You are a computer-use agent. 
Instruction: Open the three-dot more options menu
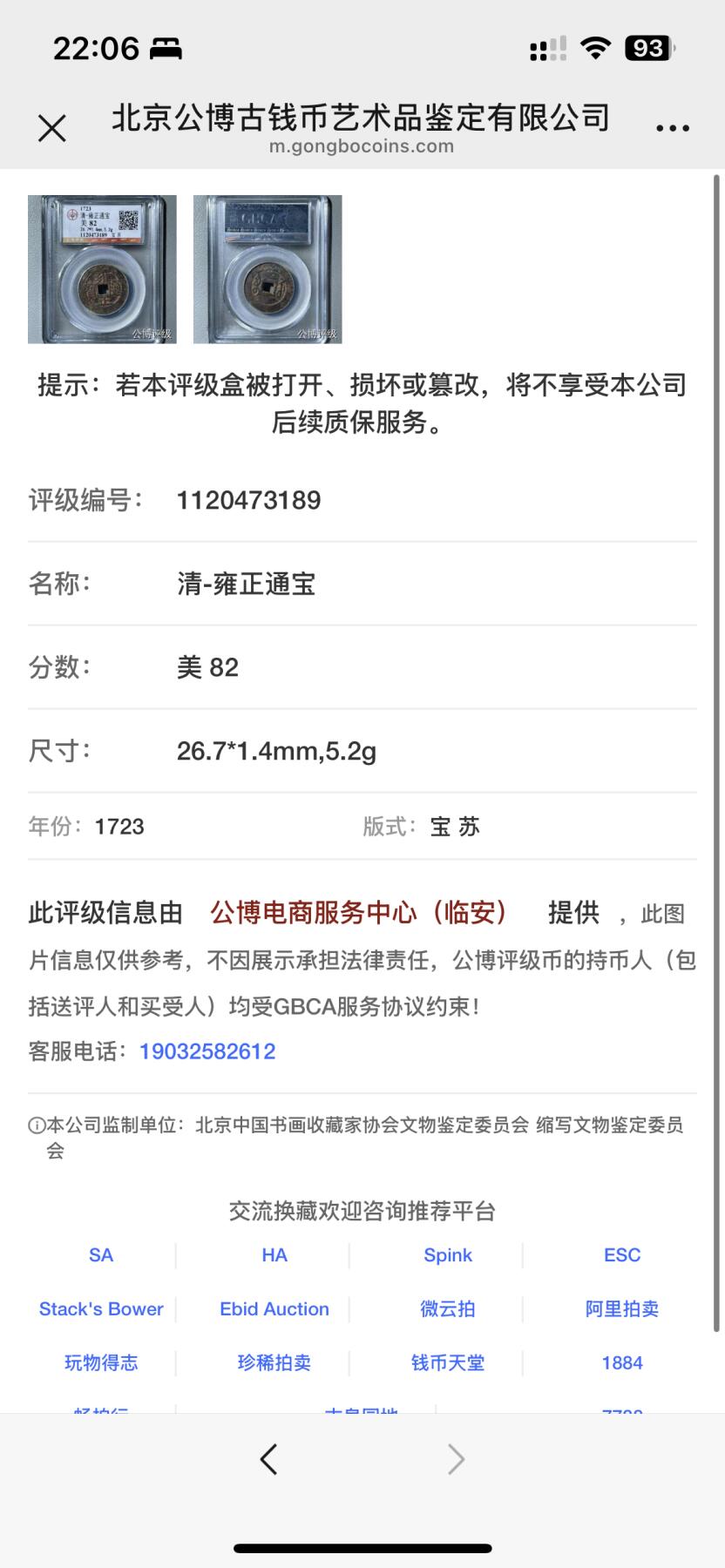click(x=672, y=127)
